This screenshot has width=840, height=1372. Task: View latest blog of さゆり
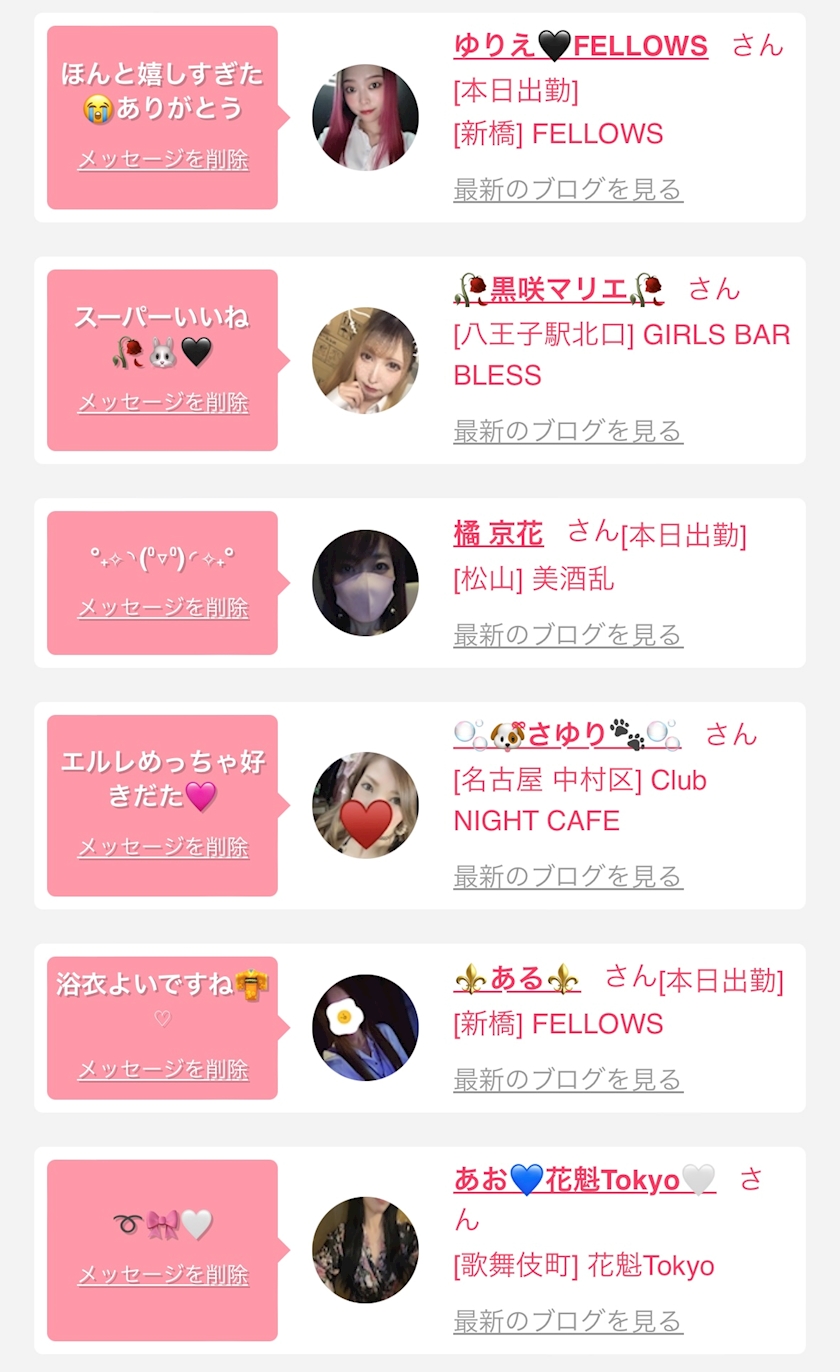click(x=568, y=877)
